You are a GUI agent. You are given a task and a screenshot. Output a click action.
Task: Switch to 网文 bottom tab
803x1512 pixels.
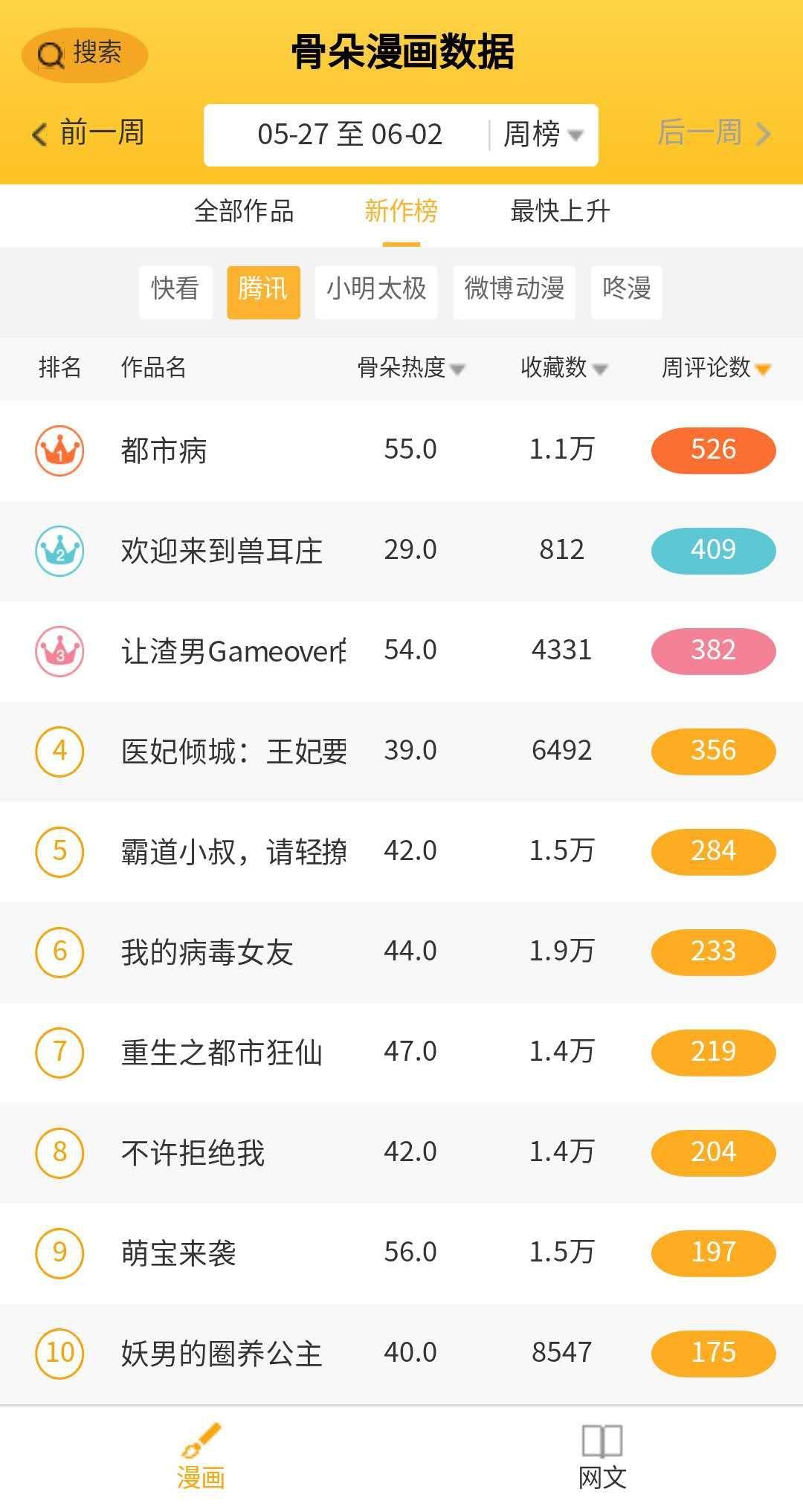(x=602, y=1458)
